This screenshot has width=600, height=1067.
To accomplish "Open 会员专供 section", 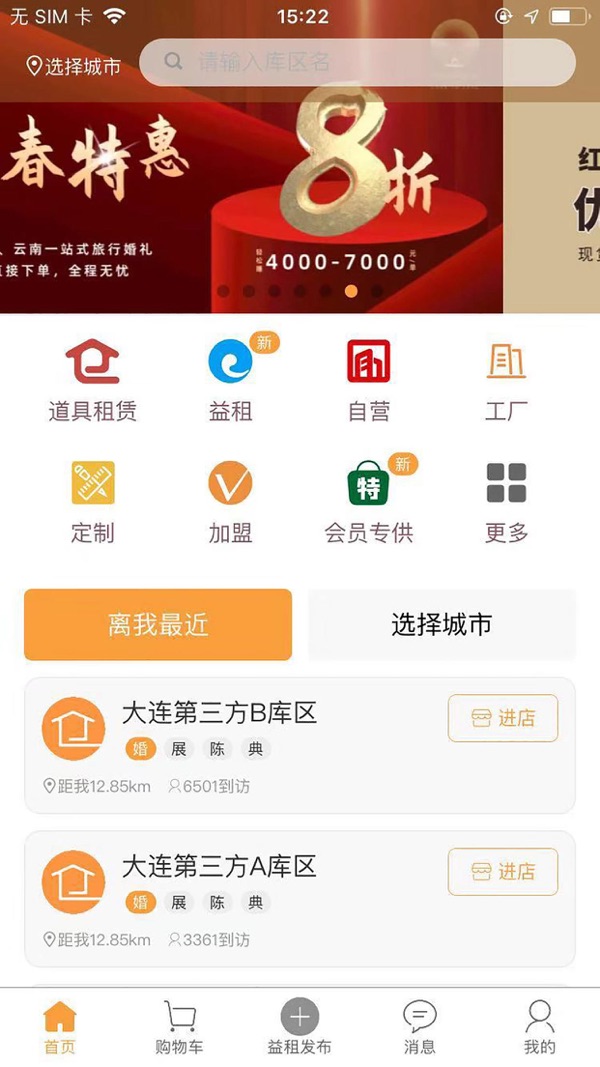I will pyautogui.click(x=368, y=501).
